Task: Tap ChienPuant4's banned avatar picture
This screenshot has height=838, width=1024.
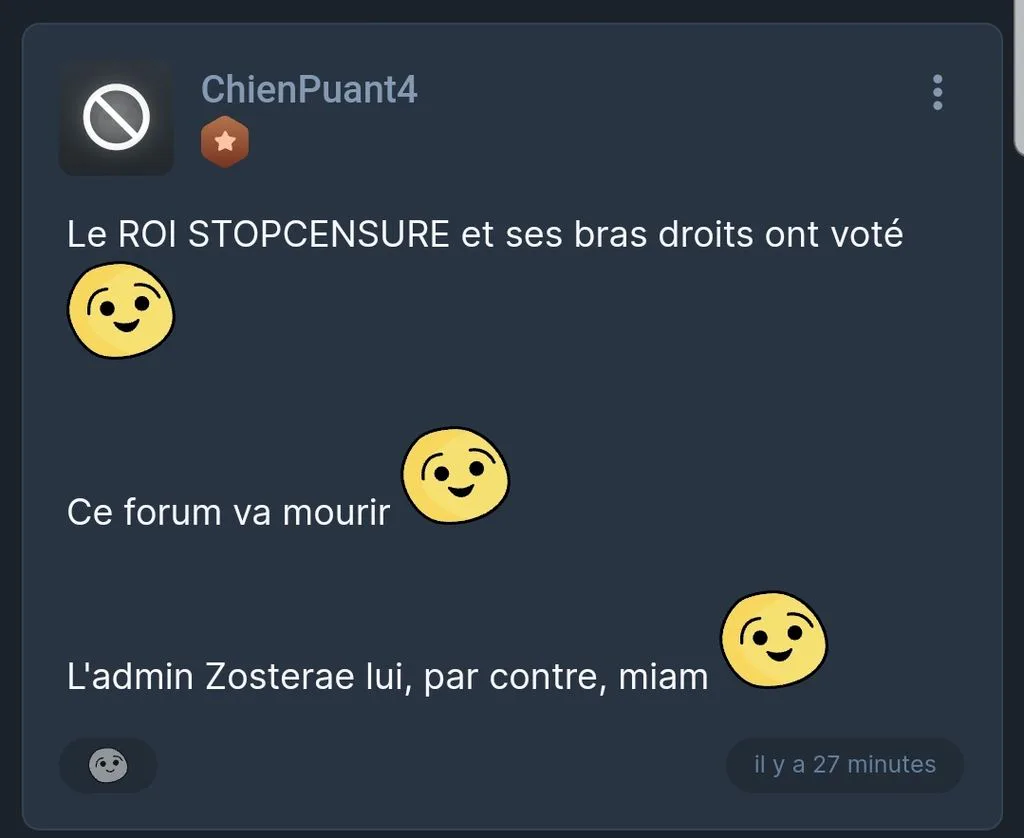Action: [x=116, y=118]
